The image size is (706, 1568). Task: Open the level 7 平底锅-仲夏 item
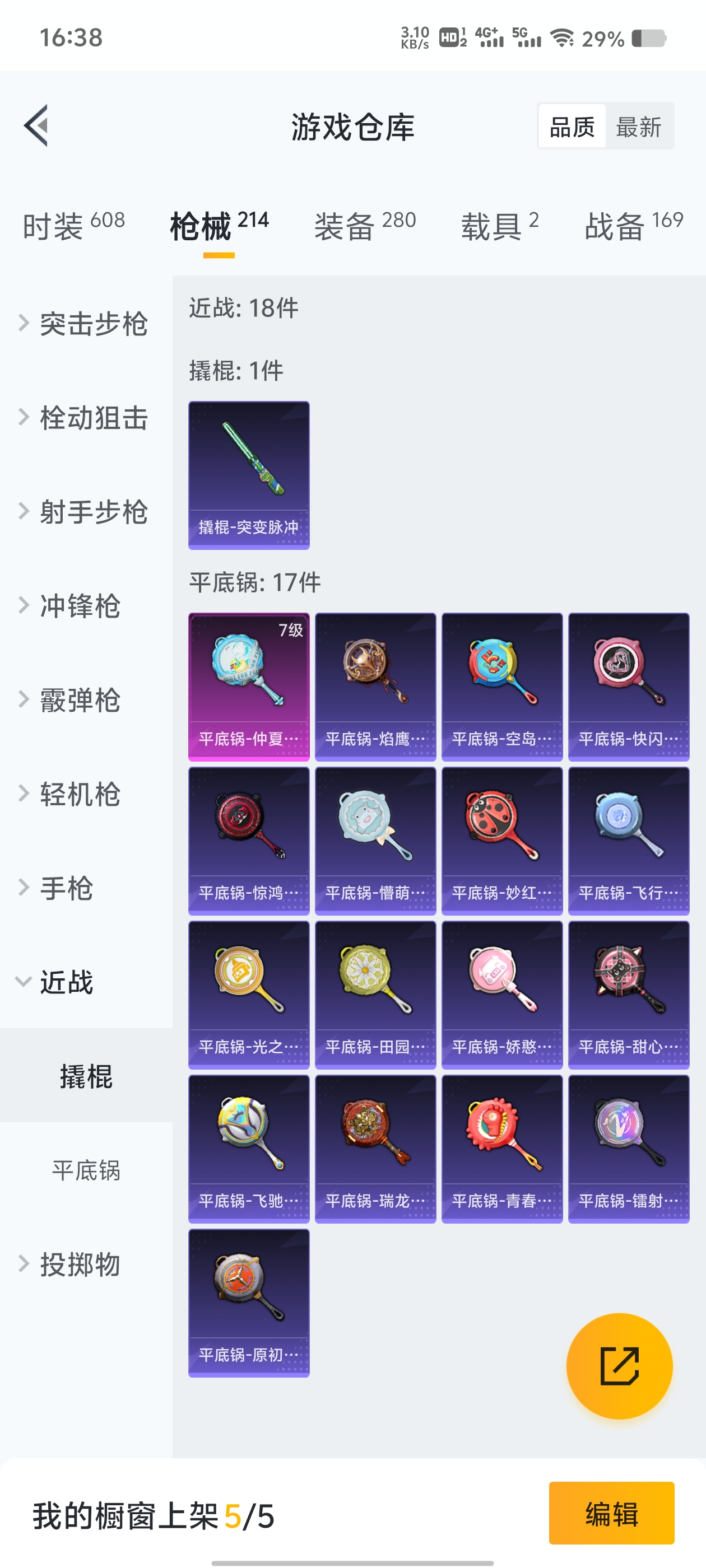(x=249, y=687)
